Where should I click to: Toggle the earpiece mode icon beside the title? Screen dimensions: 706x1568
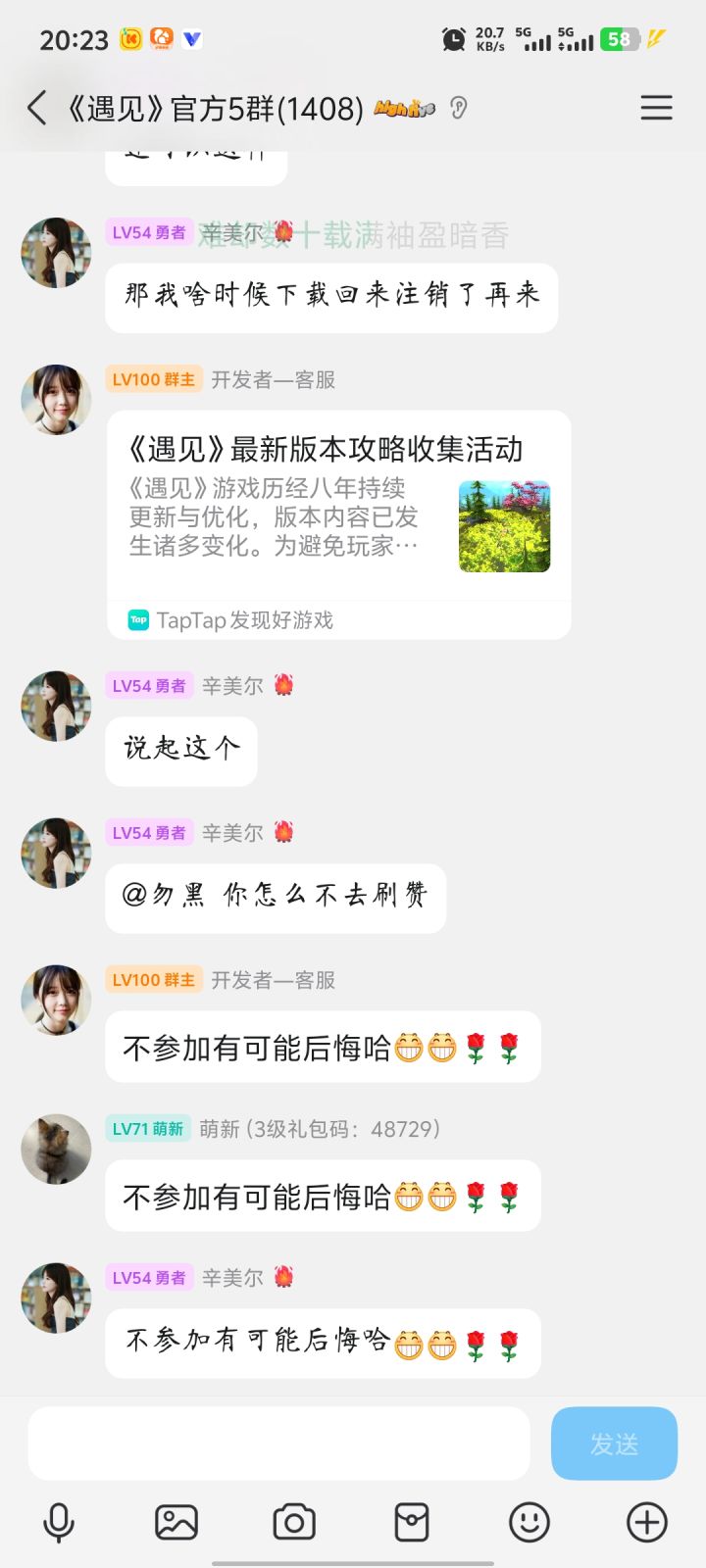click(458, 108)
